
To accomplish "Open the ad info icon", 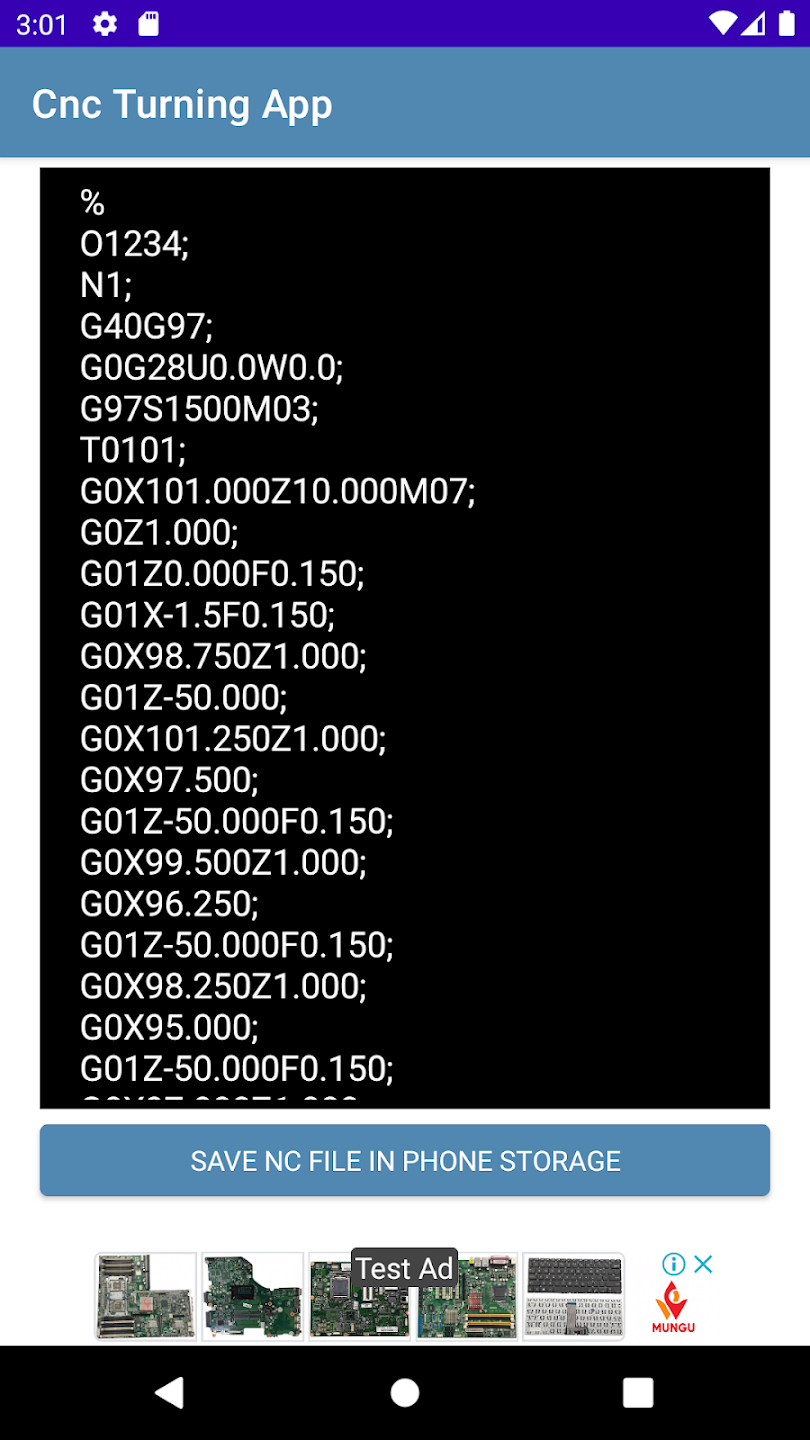I will pos(674,1264).
